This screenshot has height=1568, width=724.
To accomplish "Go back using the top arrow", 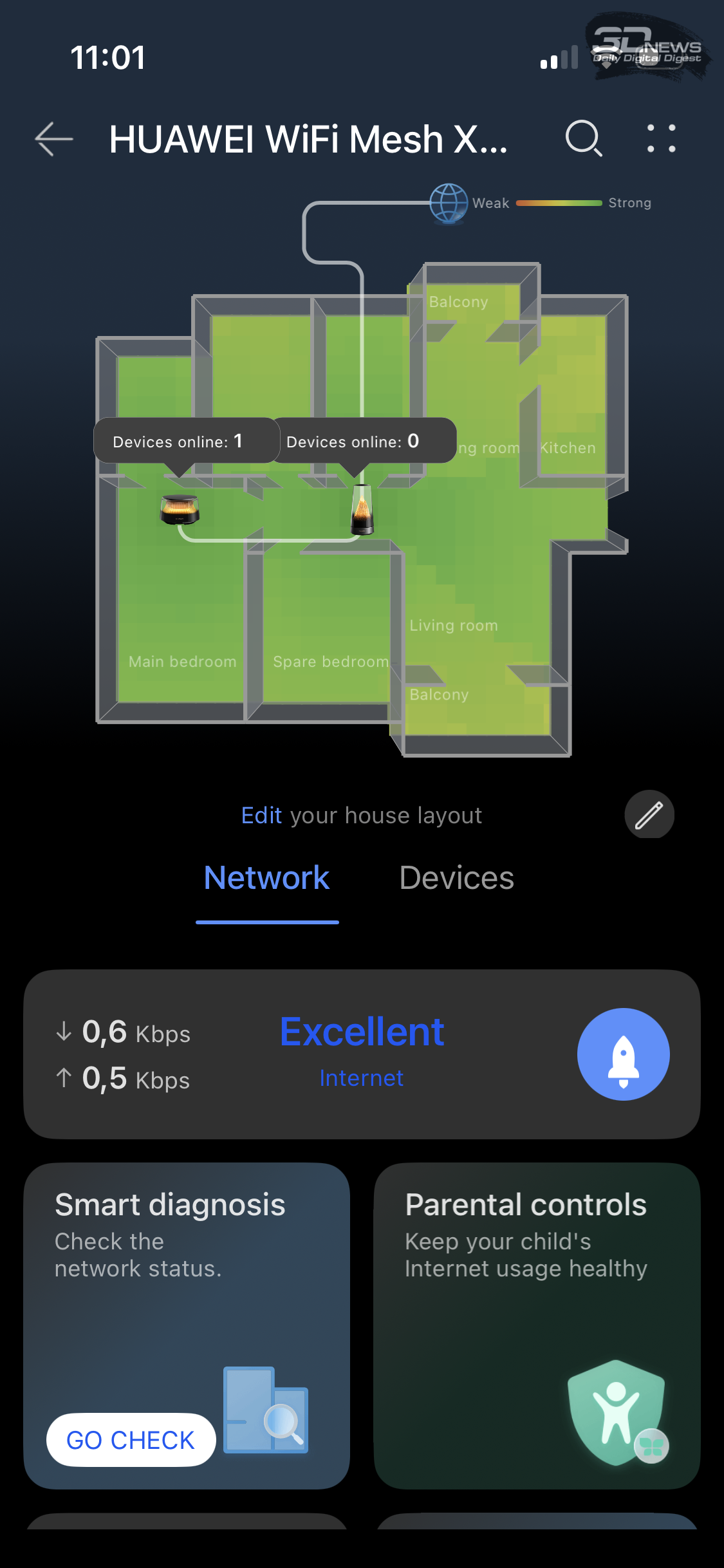I will click(x=54, y=139).
